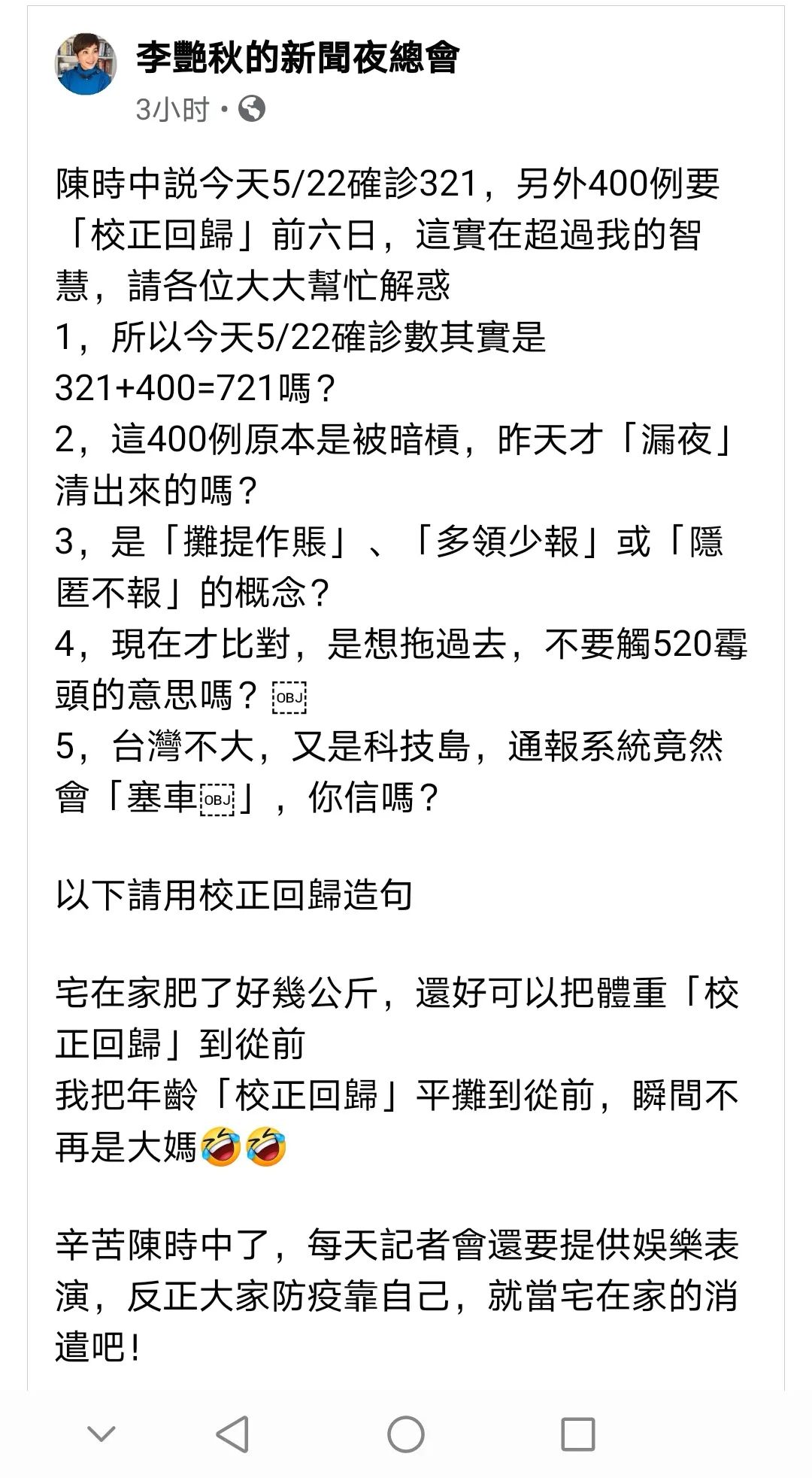
Task: Go back with the system back button
Action: [233, 1434]
